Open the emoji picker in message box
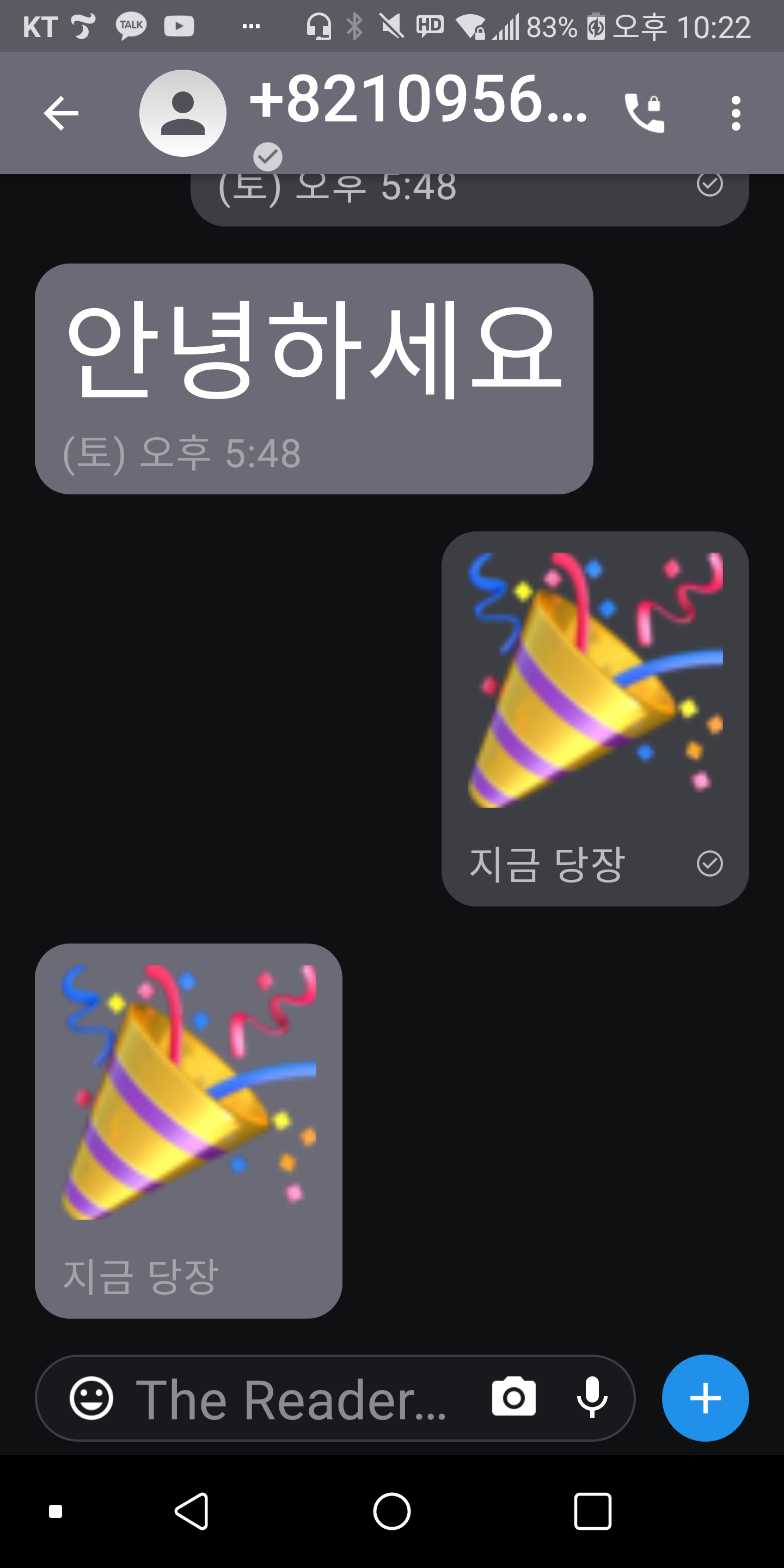The image size is (784, 1568). coord(91,1398)
